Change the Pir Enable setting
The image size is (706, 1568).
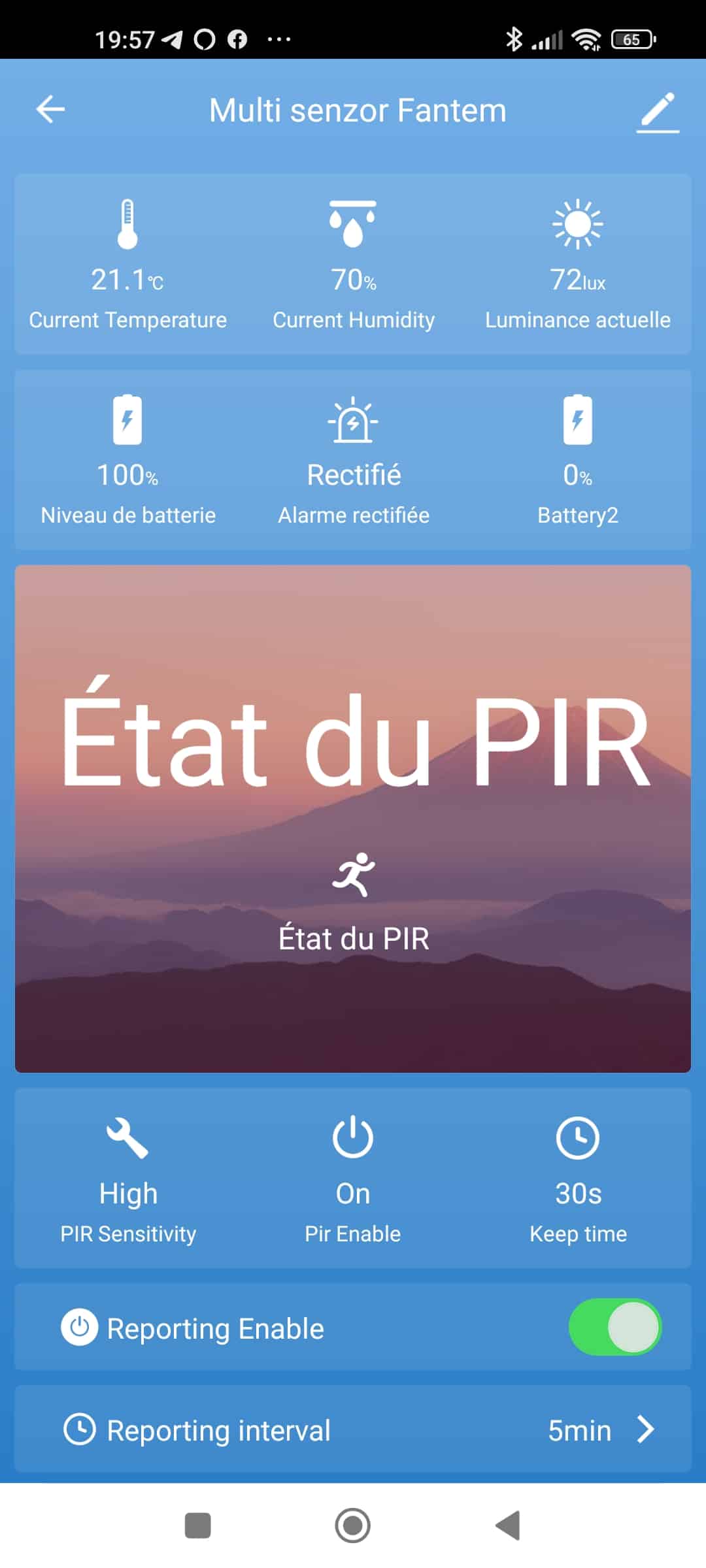[353, 1178]
